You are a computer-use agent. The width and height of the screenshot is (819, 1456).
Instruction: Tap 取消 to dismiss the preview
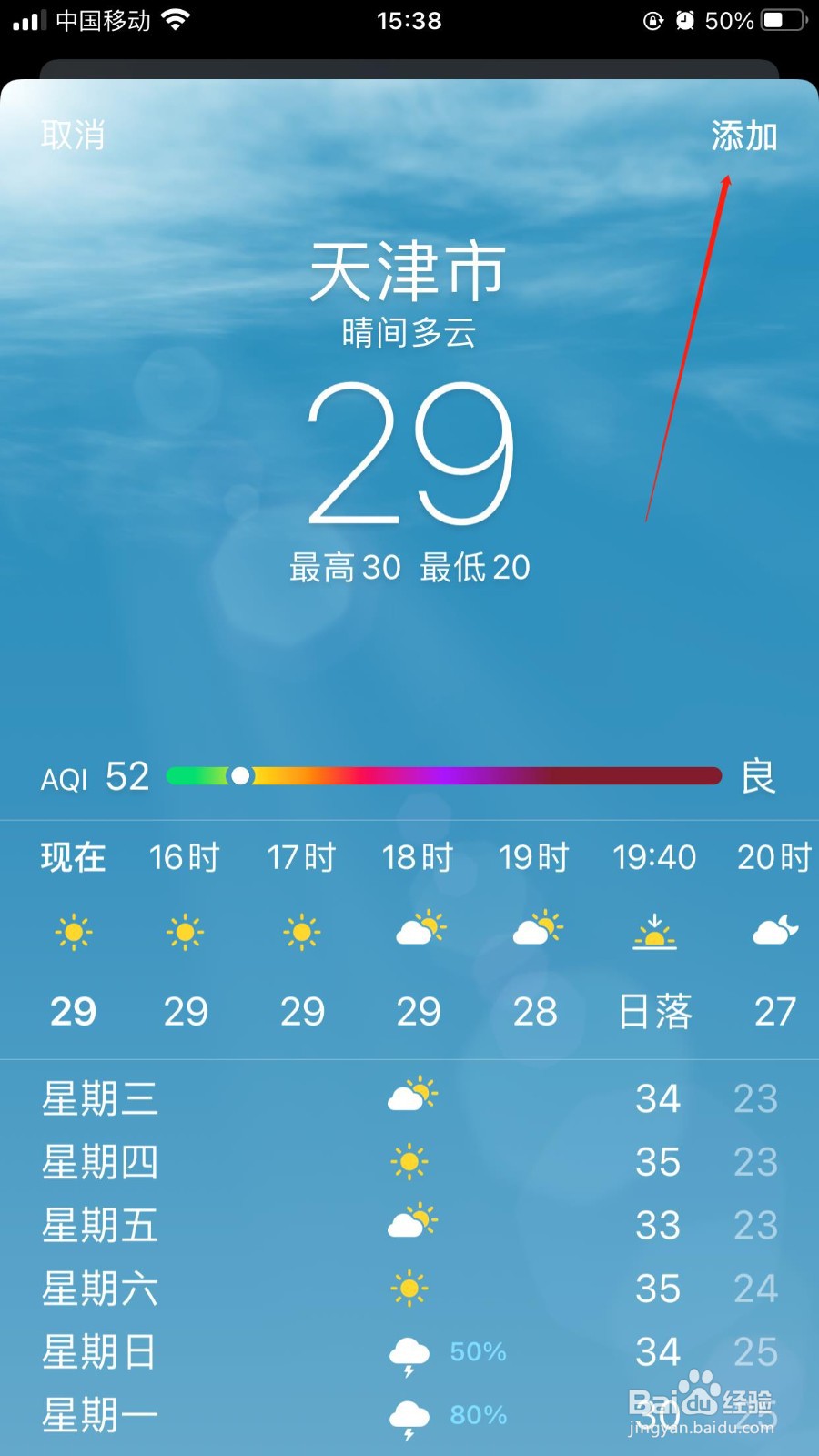(x=71, y=135)
